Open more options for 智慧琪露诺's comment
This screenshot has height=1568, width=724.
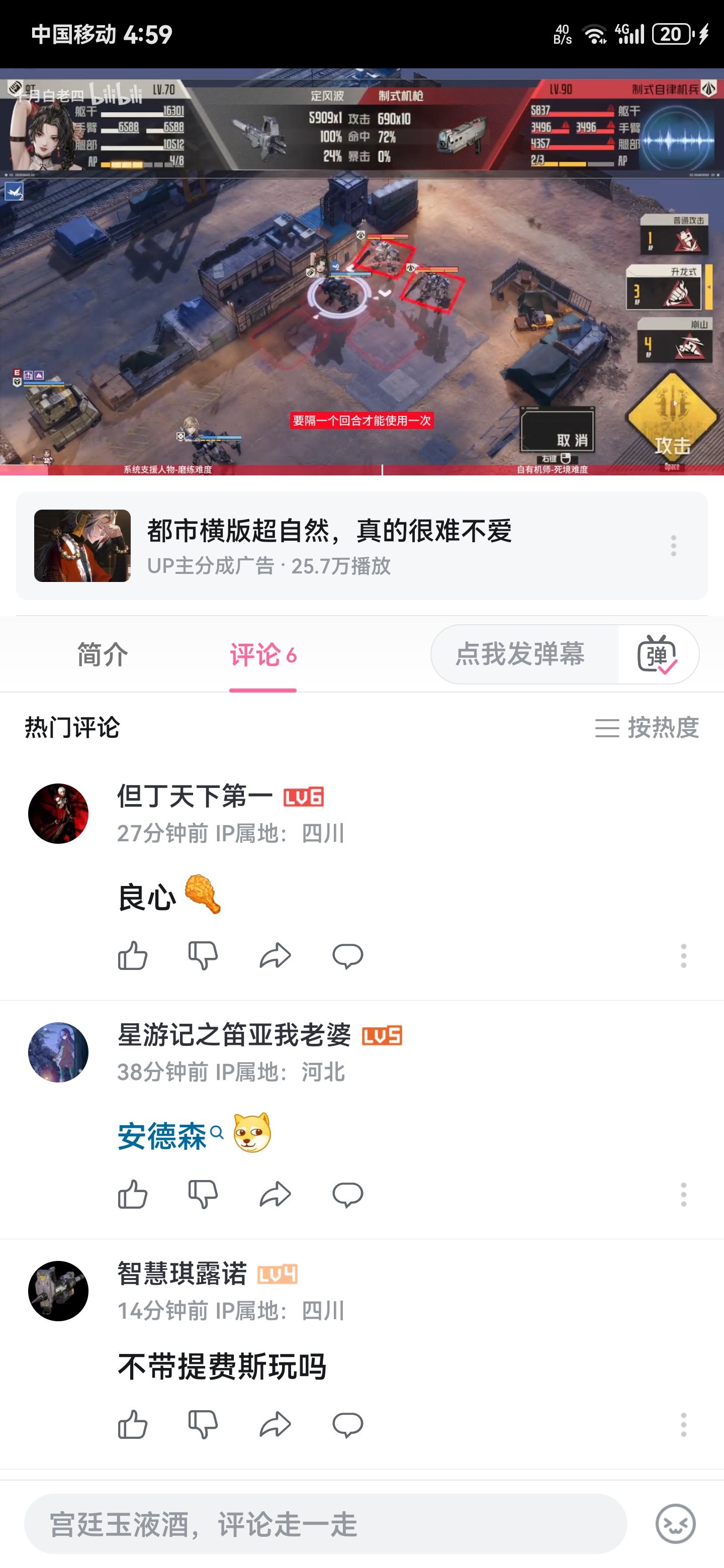pyautogui.click(x=683, y=1424)
